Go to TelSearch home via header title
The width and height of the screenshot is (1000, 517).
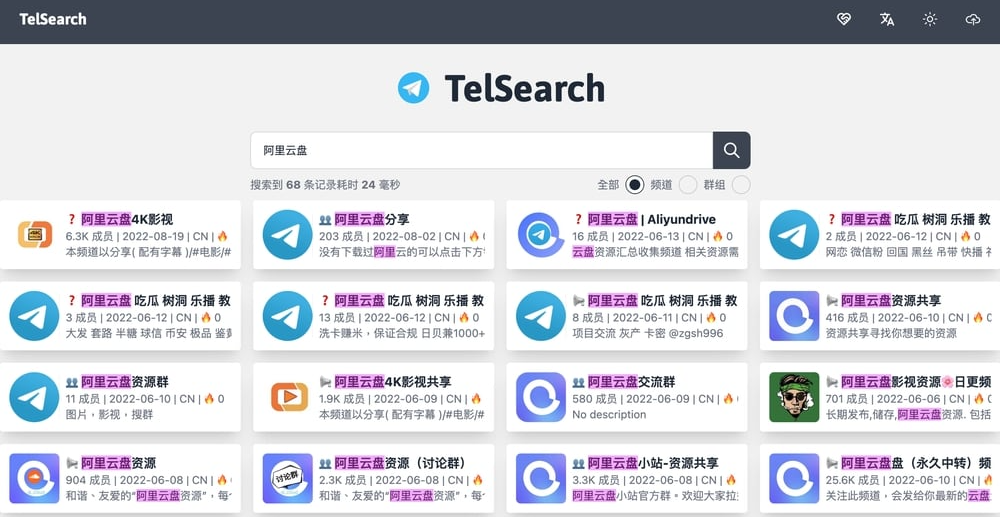coord(53,19)
